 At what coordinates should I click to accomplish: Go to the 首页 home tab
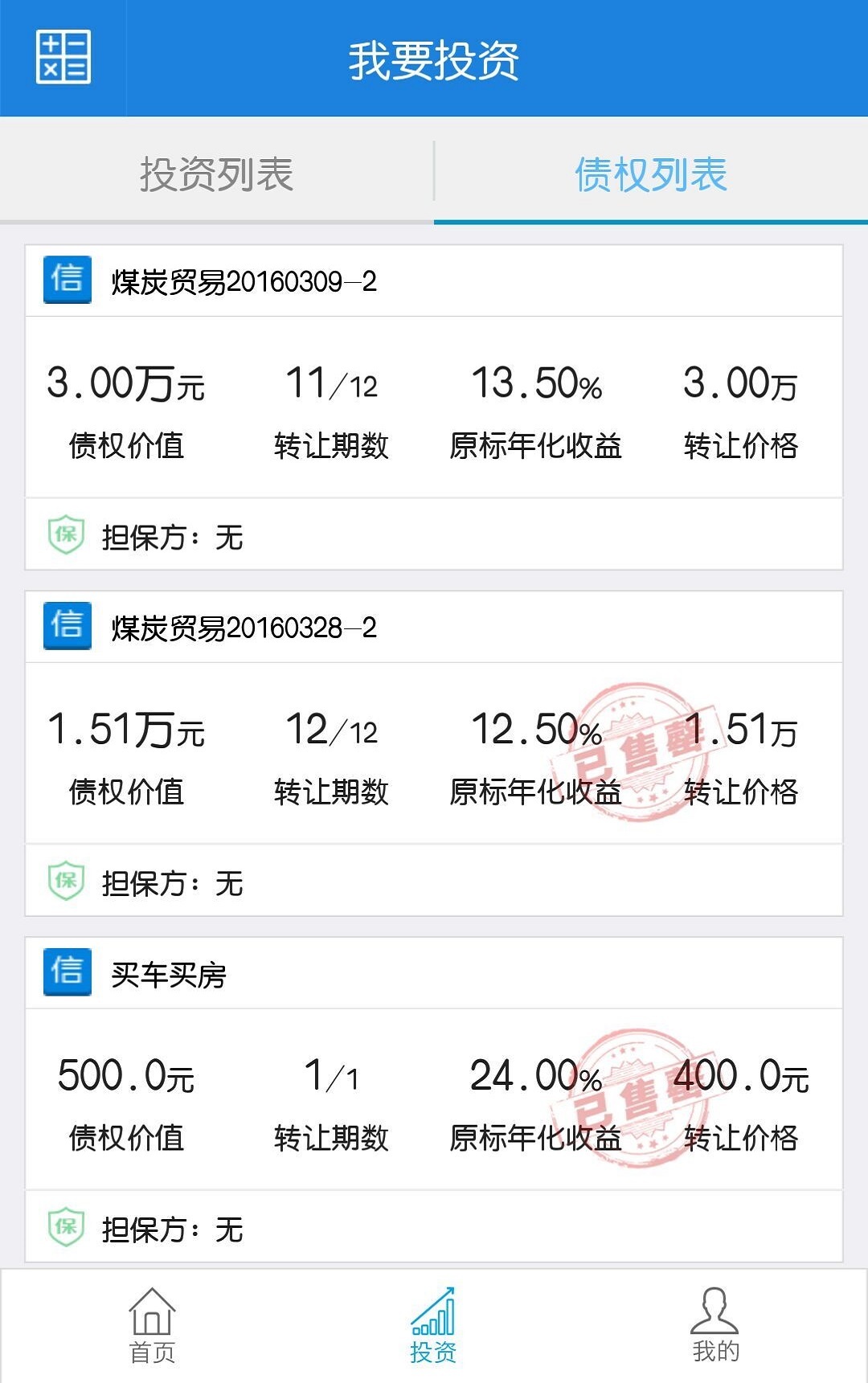(x=152, y=1326)
